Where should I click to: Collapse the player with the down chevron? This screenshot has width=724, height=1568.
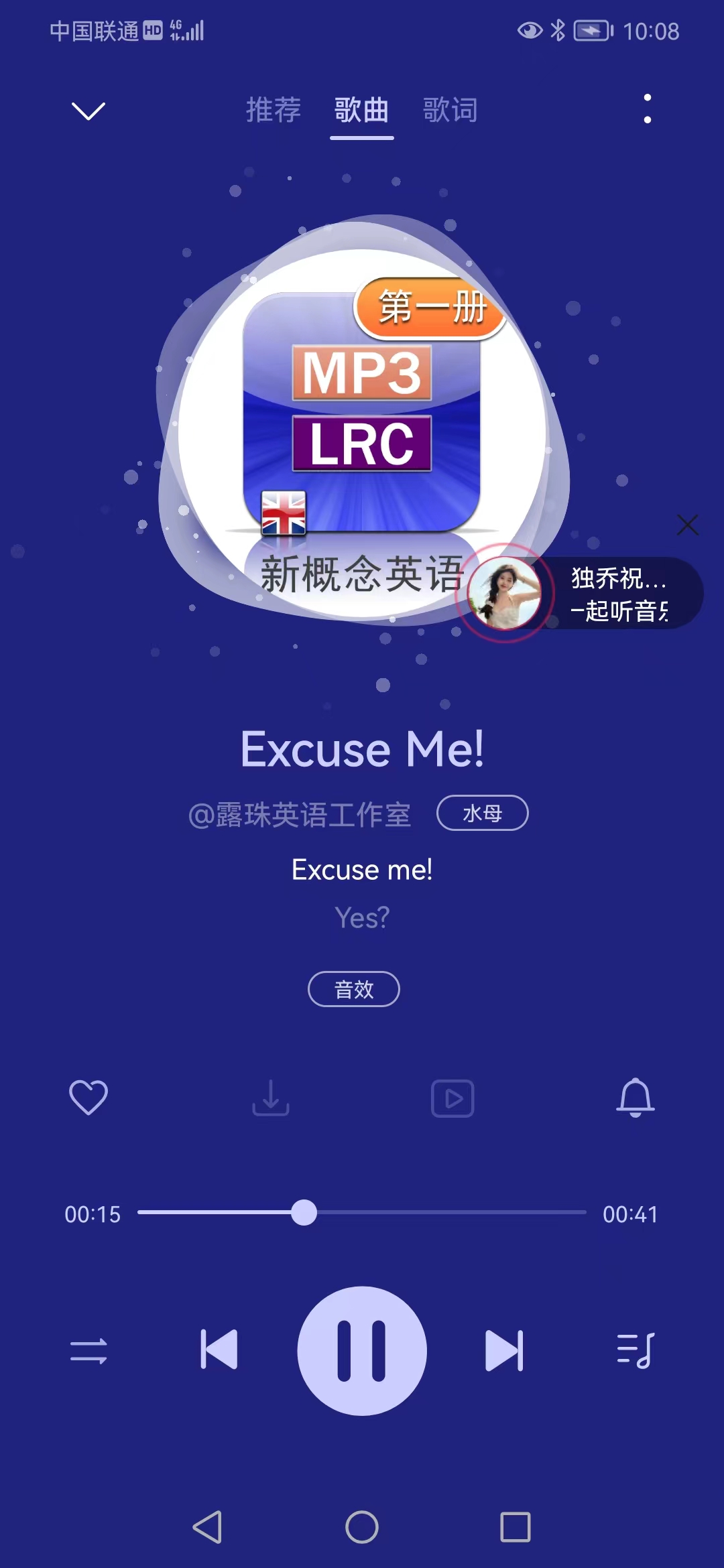(88, 111)
